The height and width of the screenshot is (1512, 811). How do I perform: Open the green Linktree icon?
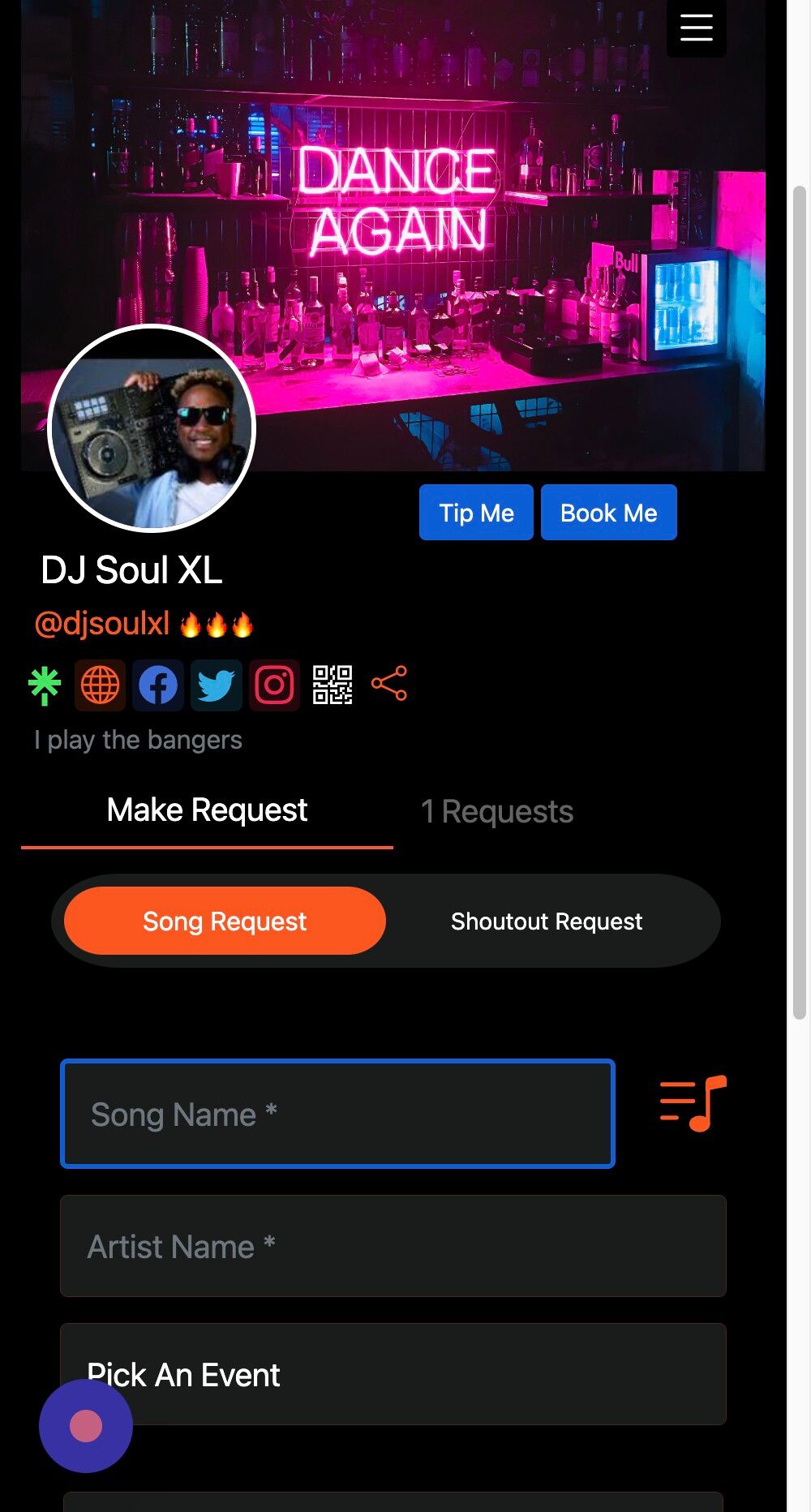pyautogui.click(x=45, y=685)
